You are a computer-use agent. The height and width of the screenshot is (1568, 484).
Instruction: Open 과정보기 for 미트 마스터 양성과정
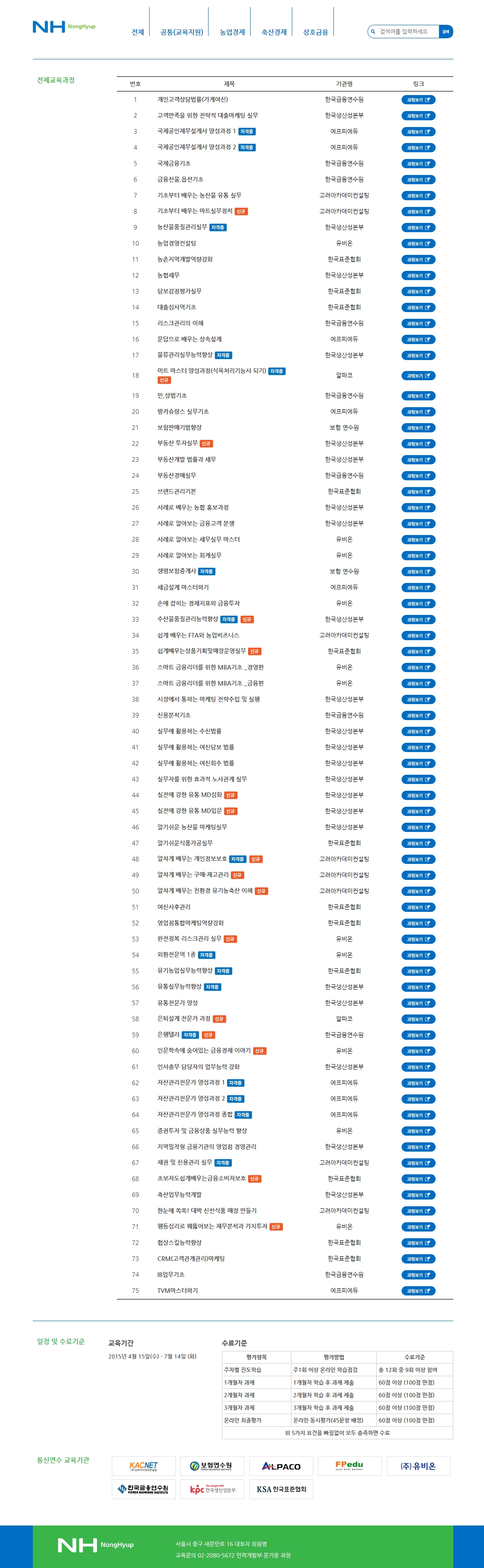click(x=418, y=376)
